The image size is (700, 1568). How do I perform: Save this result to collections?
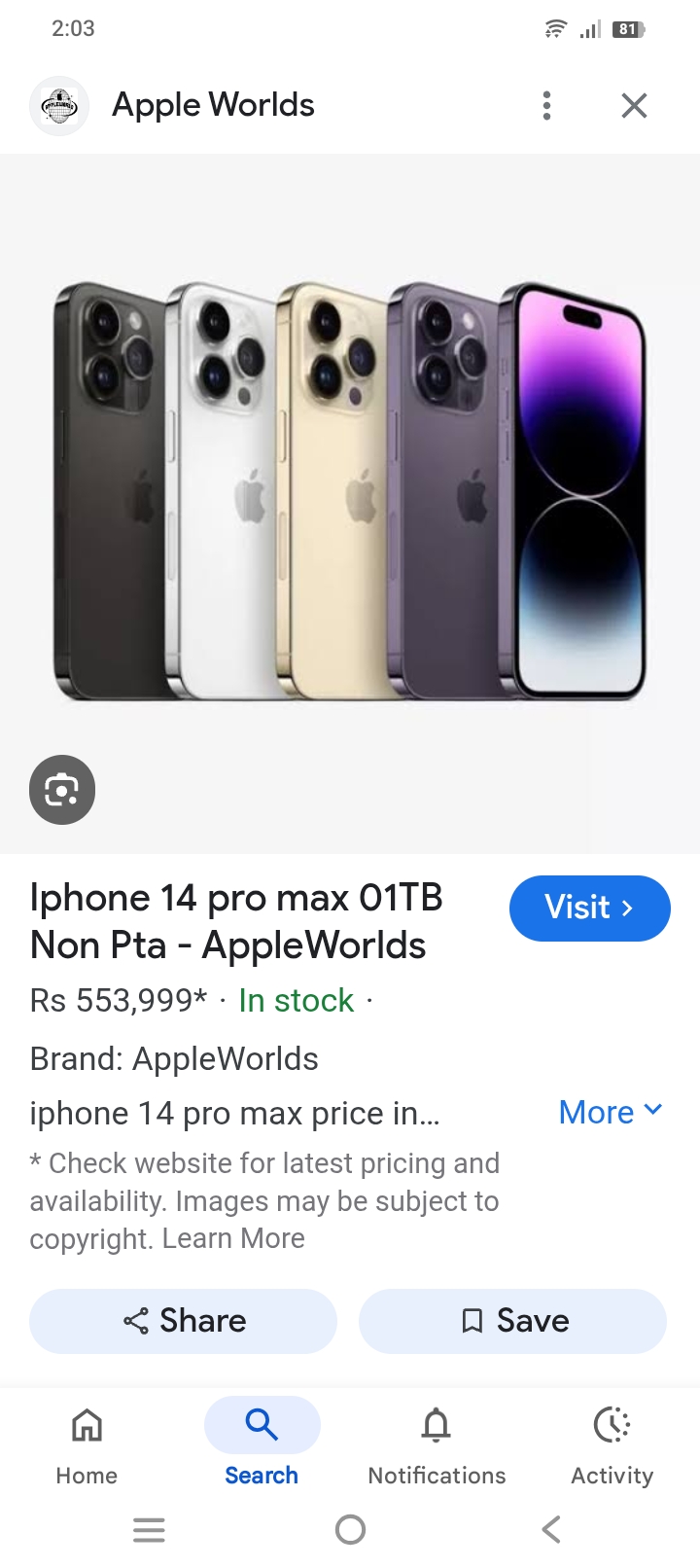coord(512,1321)
